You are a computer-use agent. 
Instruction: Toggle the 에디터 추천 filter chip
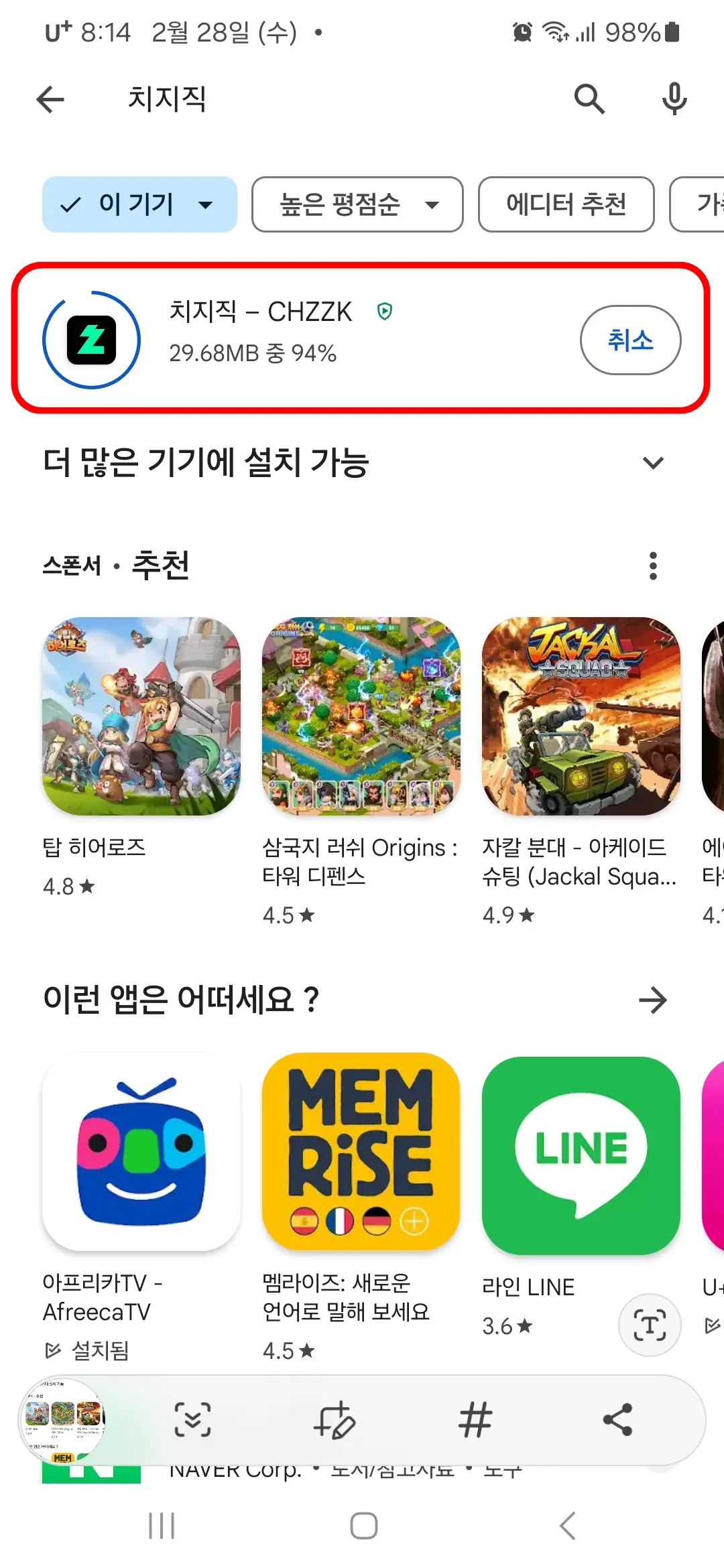pos(566,205)
